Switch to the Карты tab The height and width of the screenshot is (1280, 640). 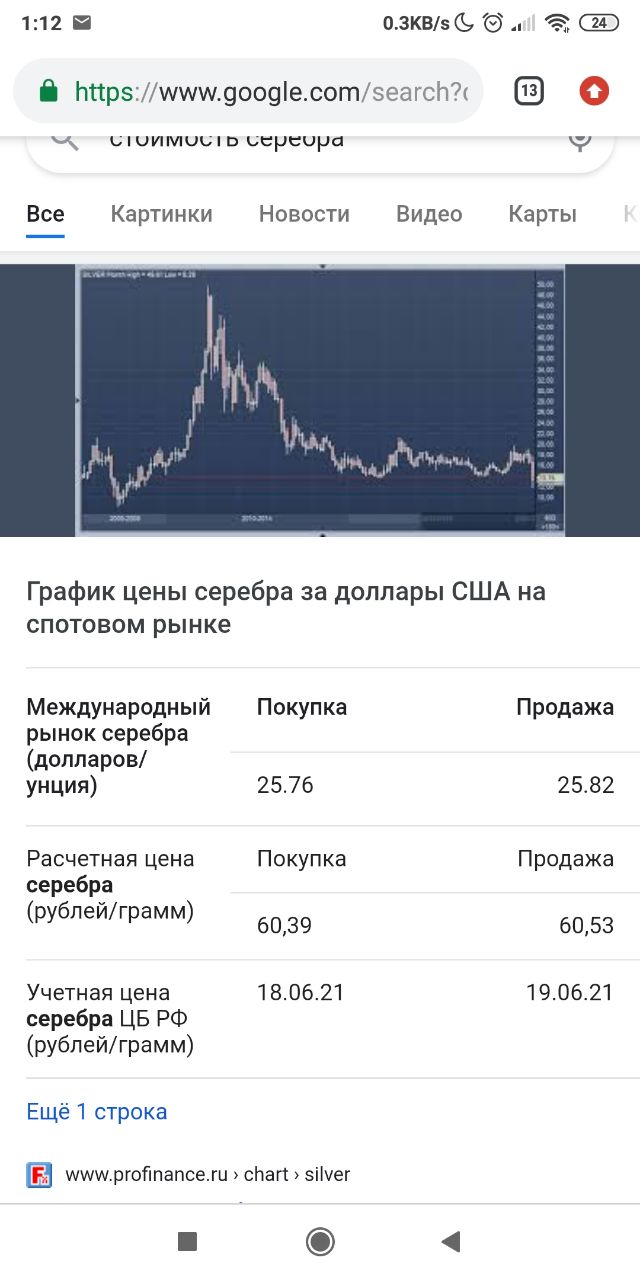(x=542, y=214)
